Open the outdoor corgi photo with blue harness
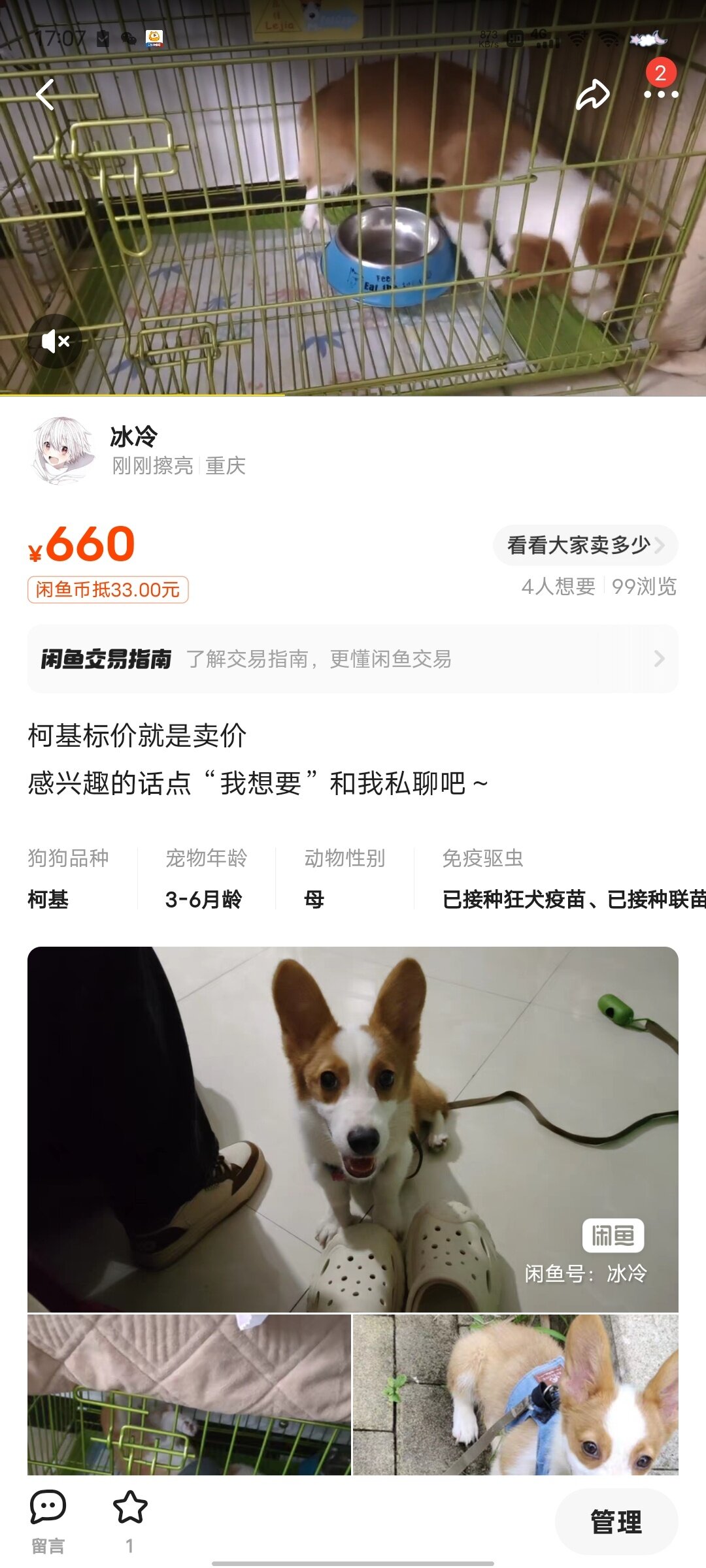 coord(516,1394)
